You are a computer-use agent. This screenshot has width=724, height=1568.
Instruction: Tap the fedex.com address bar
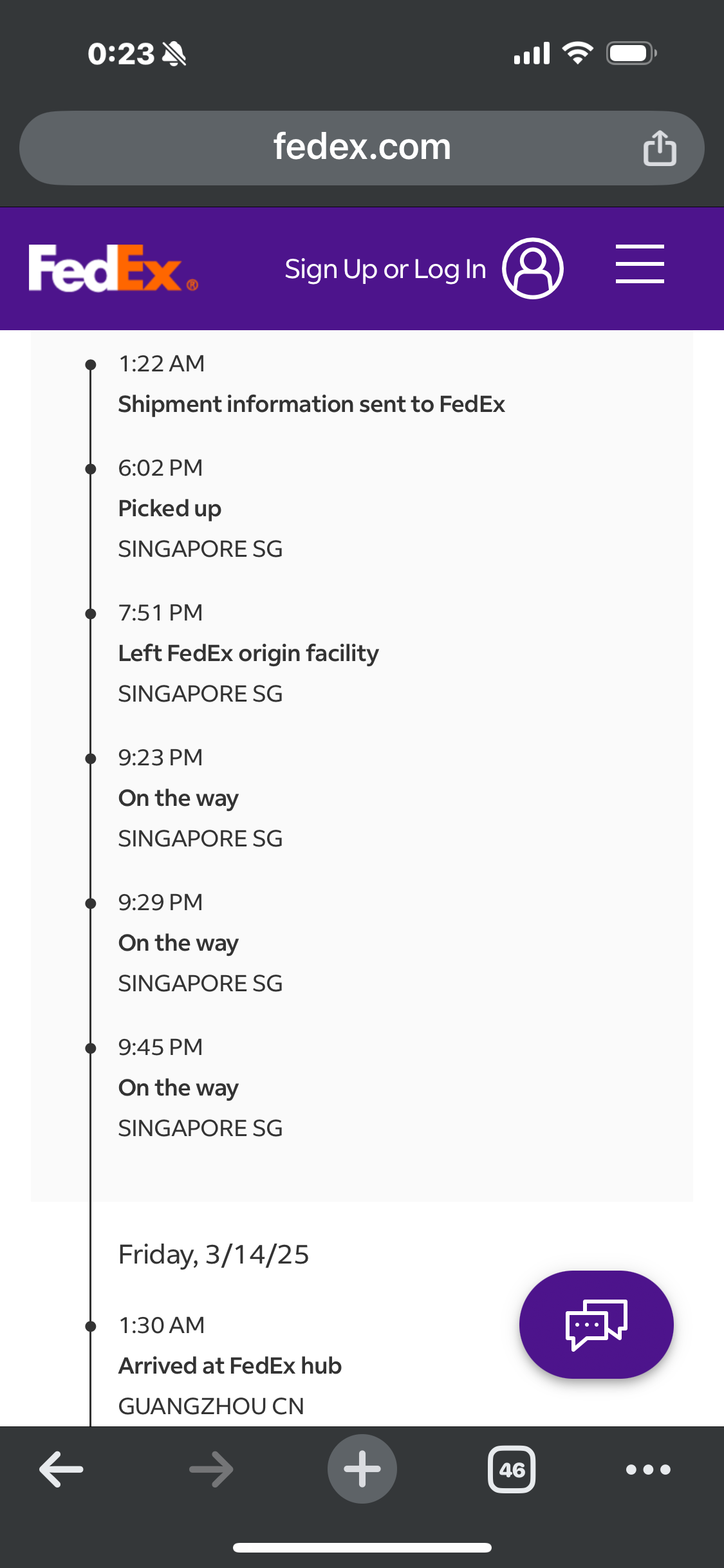click(362, 148)
